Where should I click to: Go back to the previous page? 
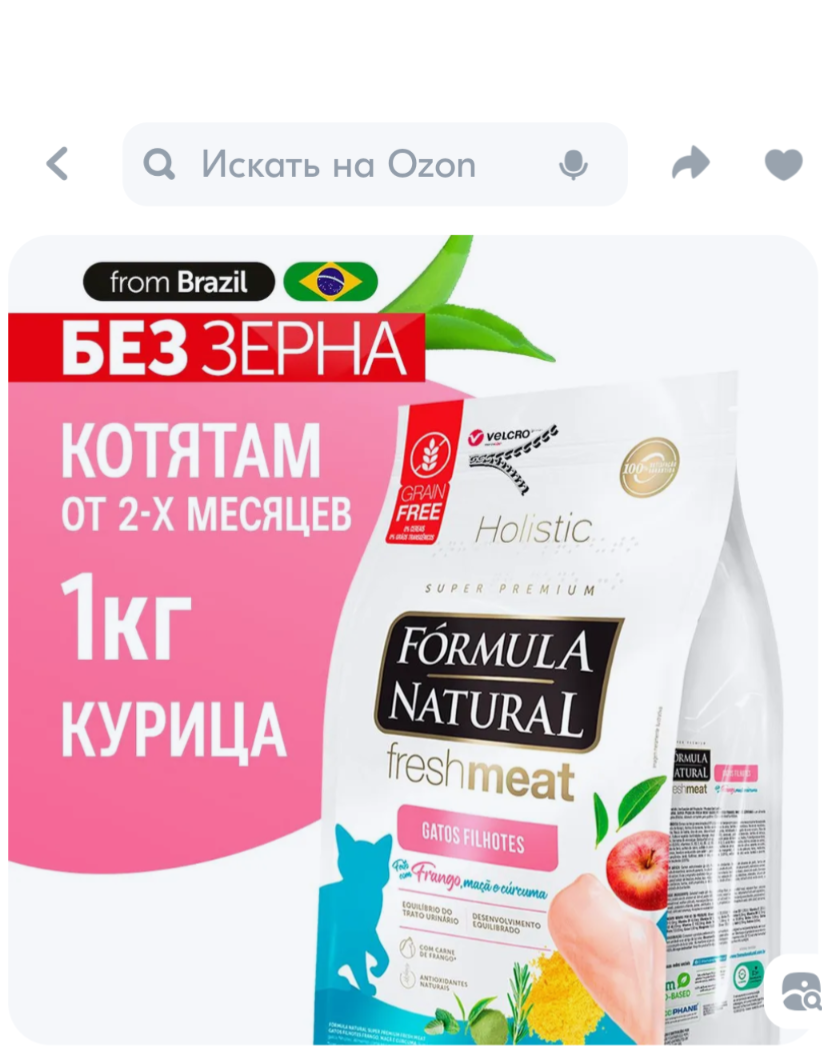tap(58, 164)
